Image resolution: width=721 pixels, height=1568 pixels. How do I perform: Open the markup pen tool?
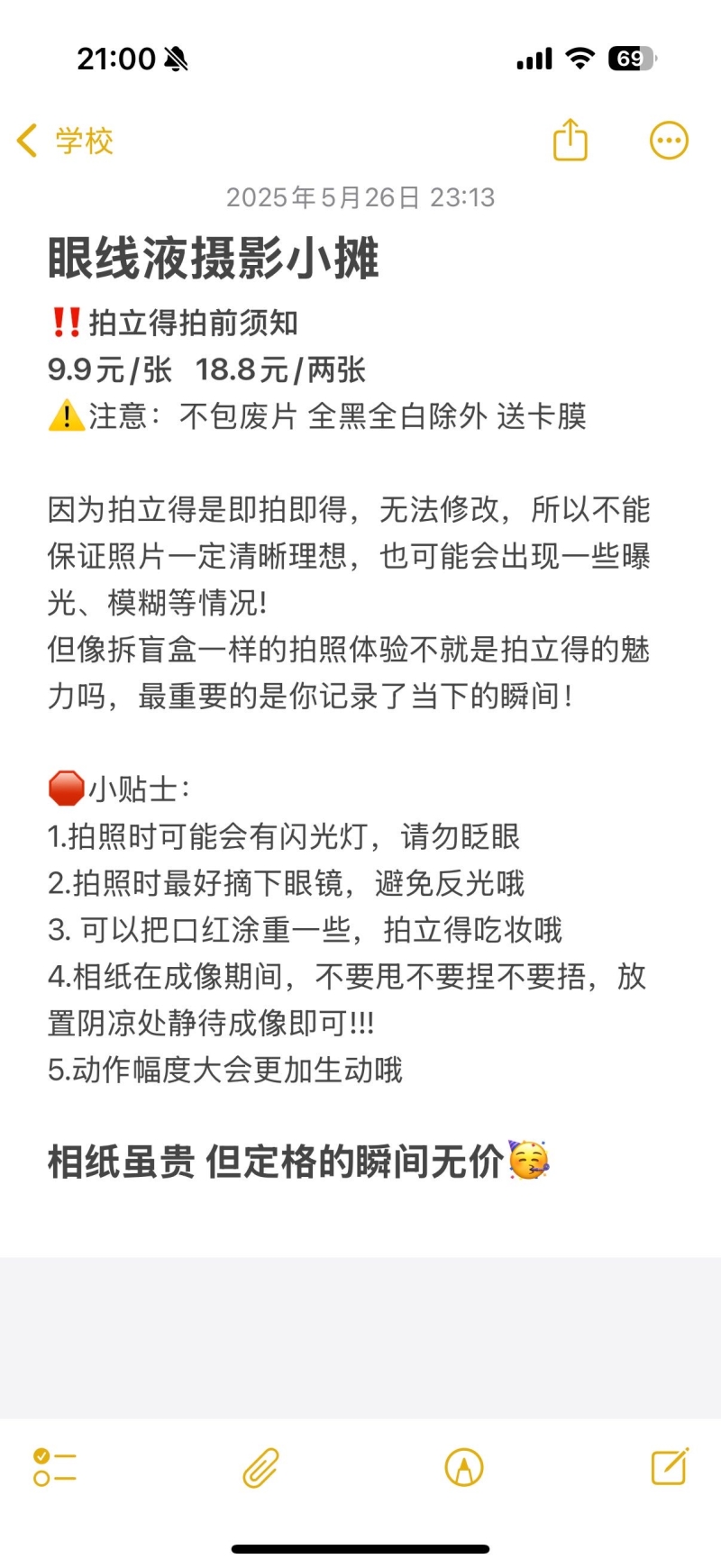coord(464,1467)
